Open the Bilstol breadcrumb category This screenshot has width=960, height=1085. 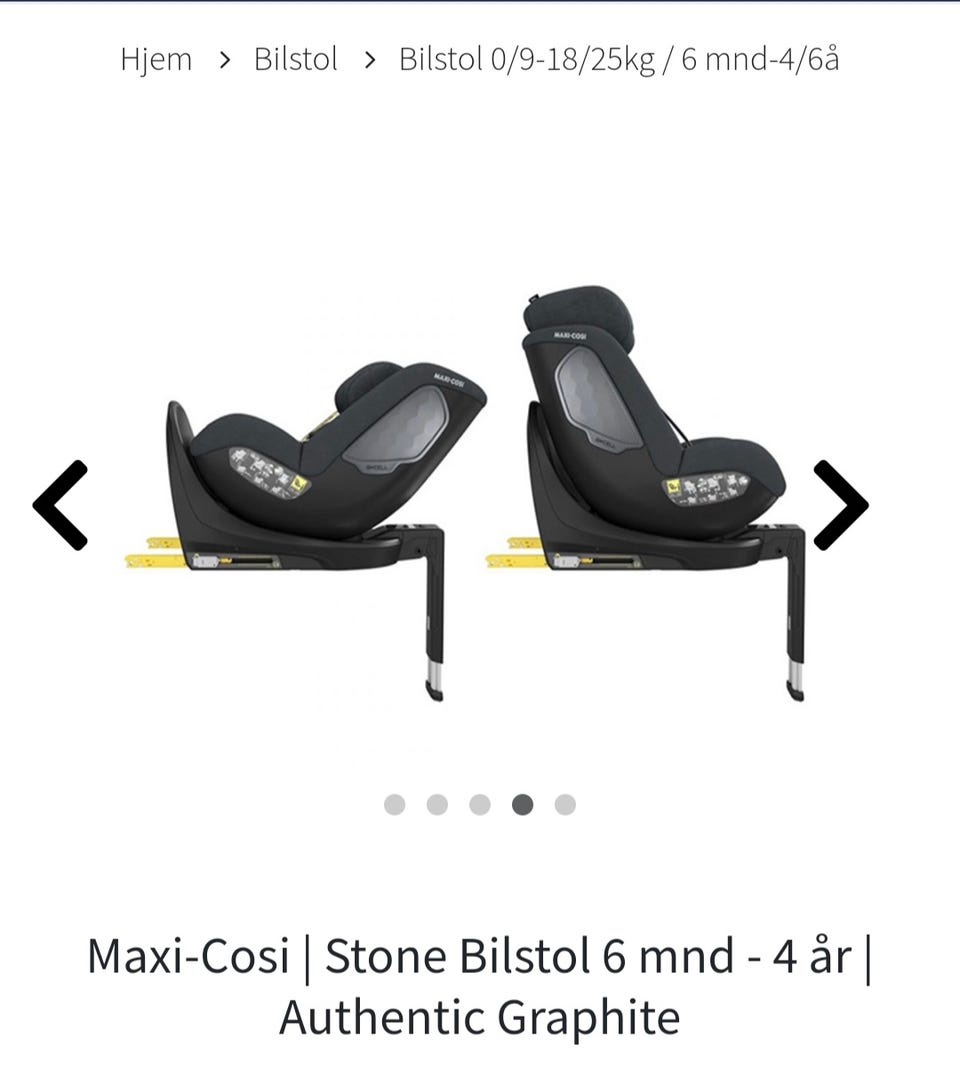coord(295,59)
